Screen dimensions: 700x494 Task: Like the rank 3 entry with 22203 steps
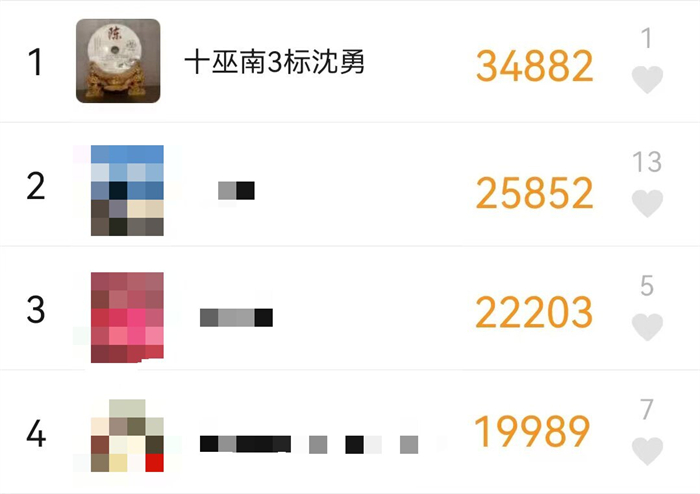647,327
